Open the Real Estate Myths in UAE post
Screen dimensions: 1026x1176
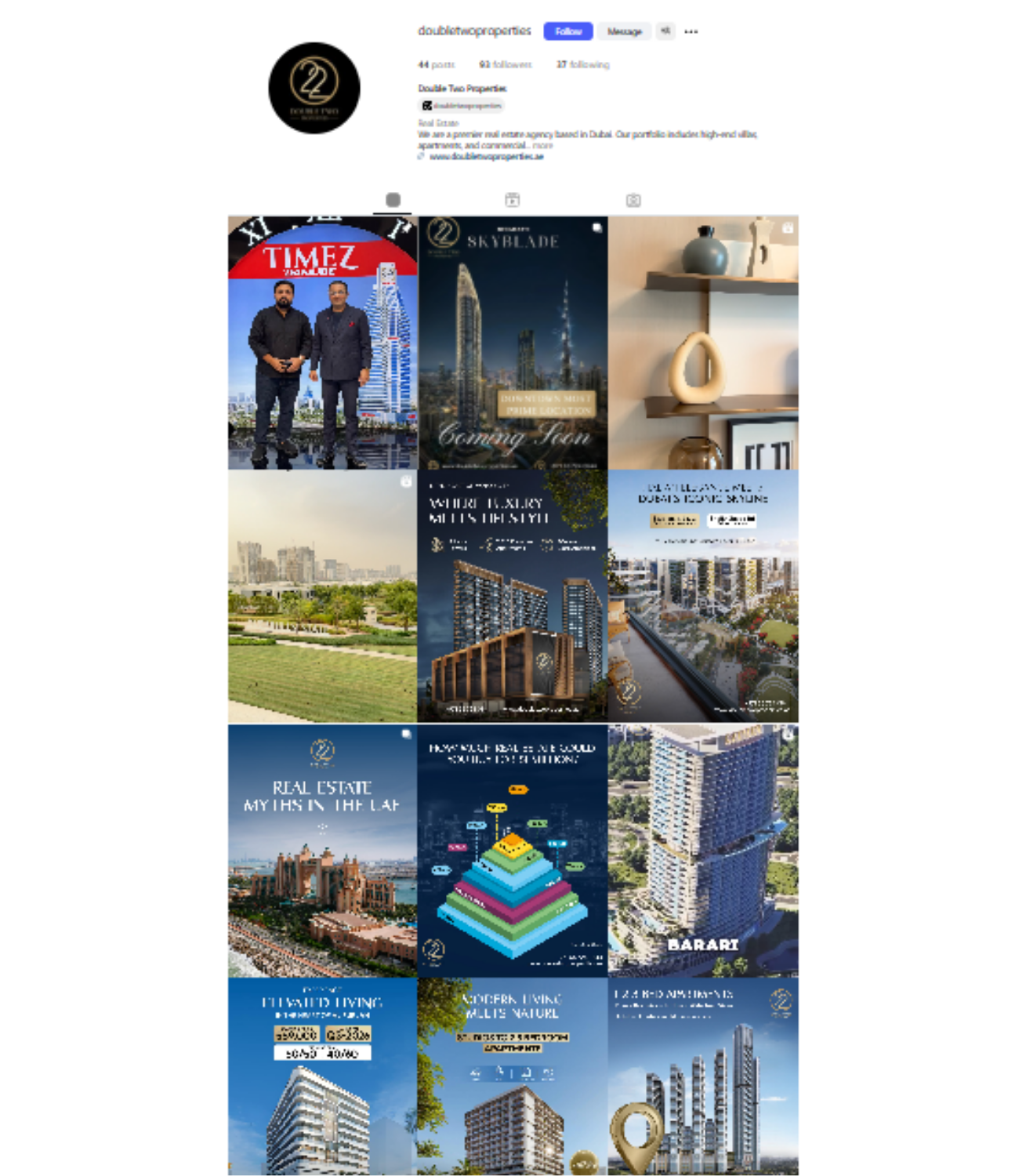322,851
